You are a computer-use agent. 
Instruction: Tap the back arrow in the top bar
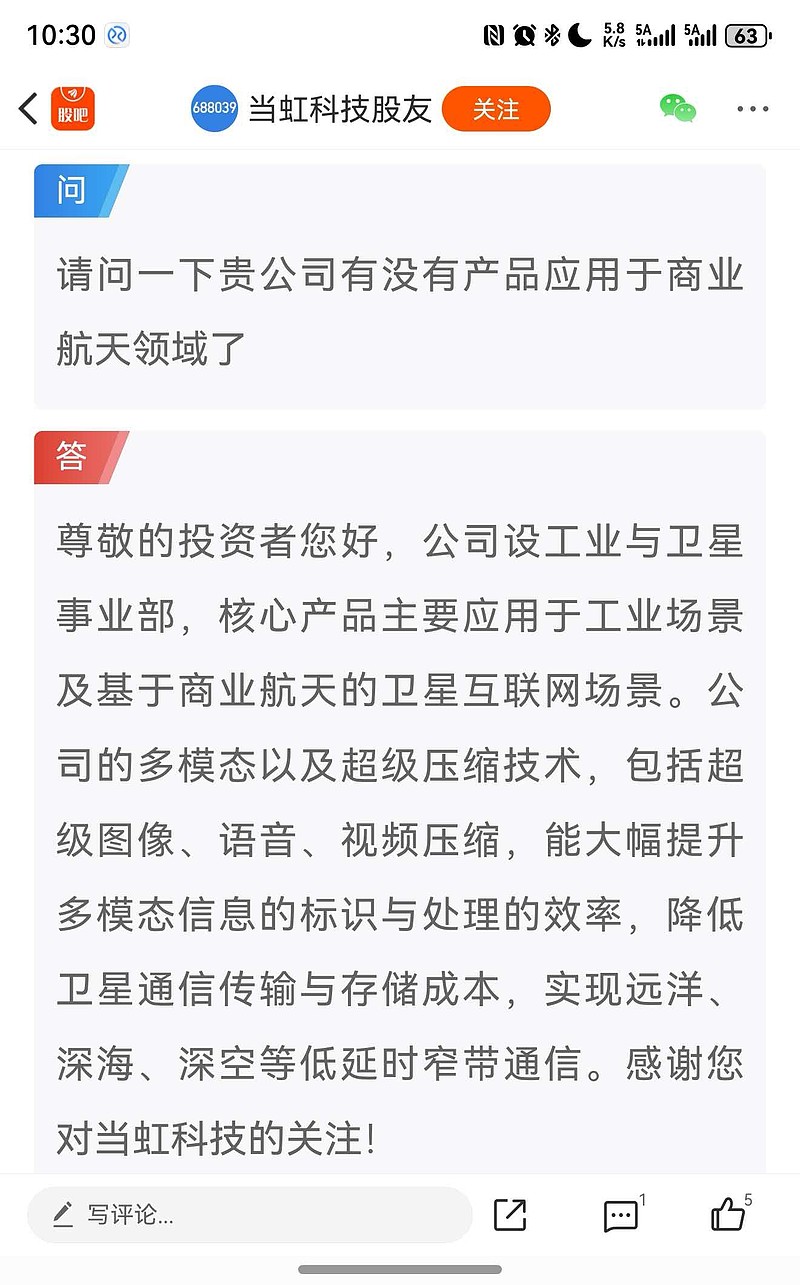27,108
